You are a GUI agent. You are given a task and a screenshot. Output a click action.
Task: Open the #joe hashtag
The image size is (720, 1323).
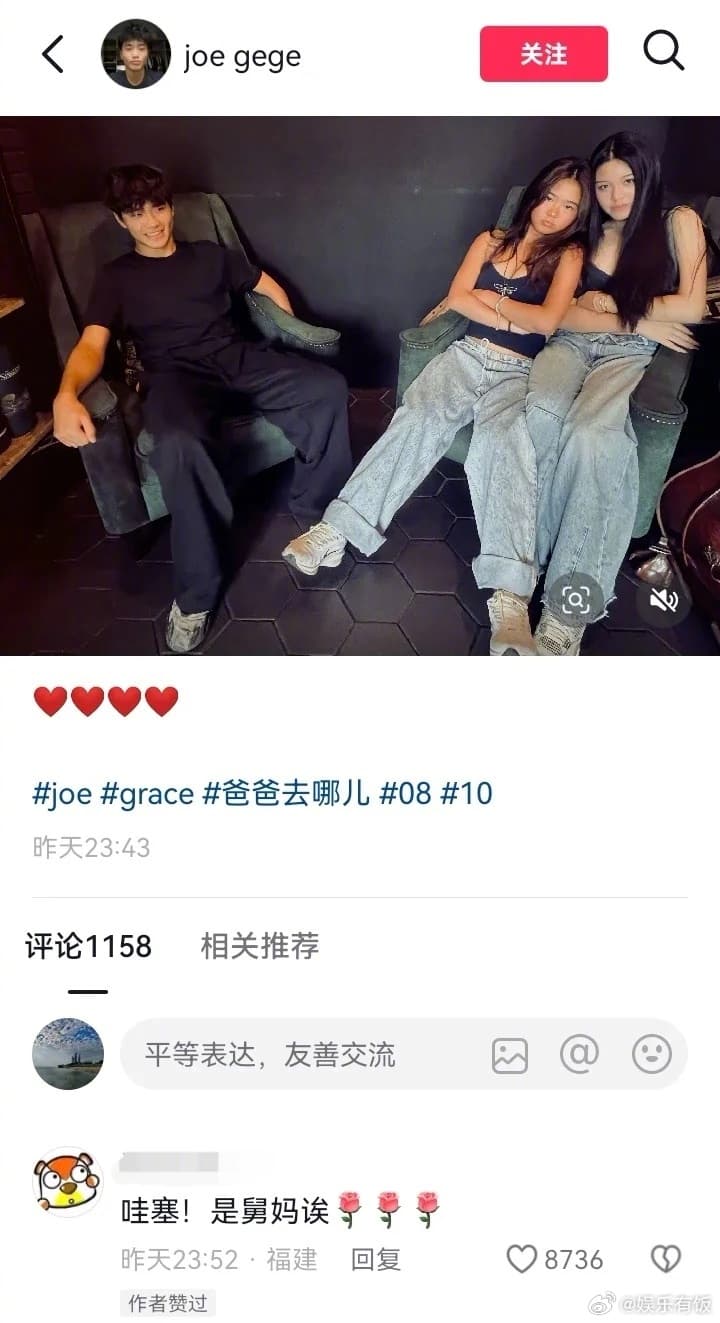point(62,794)
